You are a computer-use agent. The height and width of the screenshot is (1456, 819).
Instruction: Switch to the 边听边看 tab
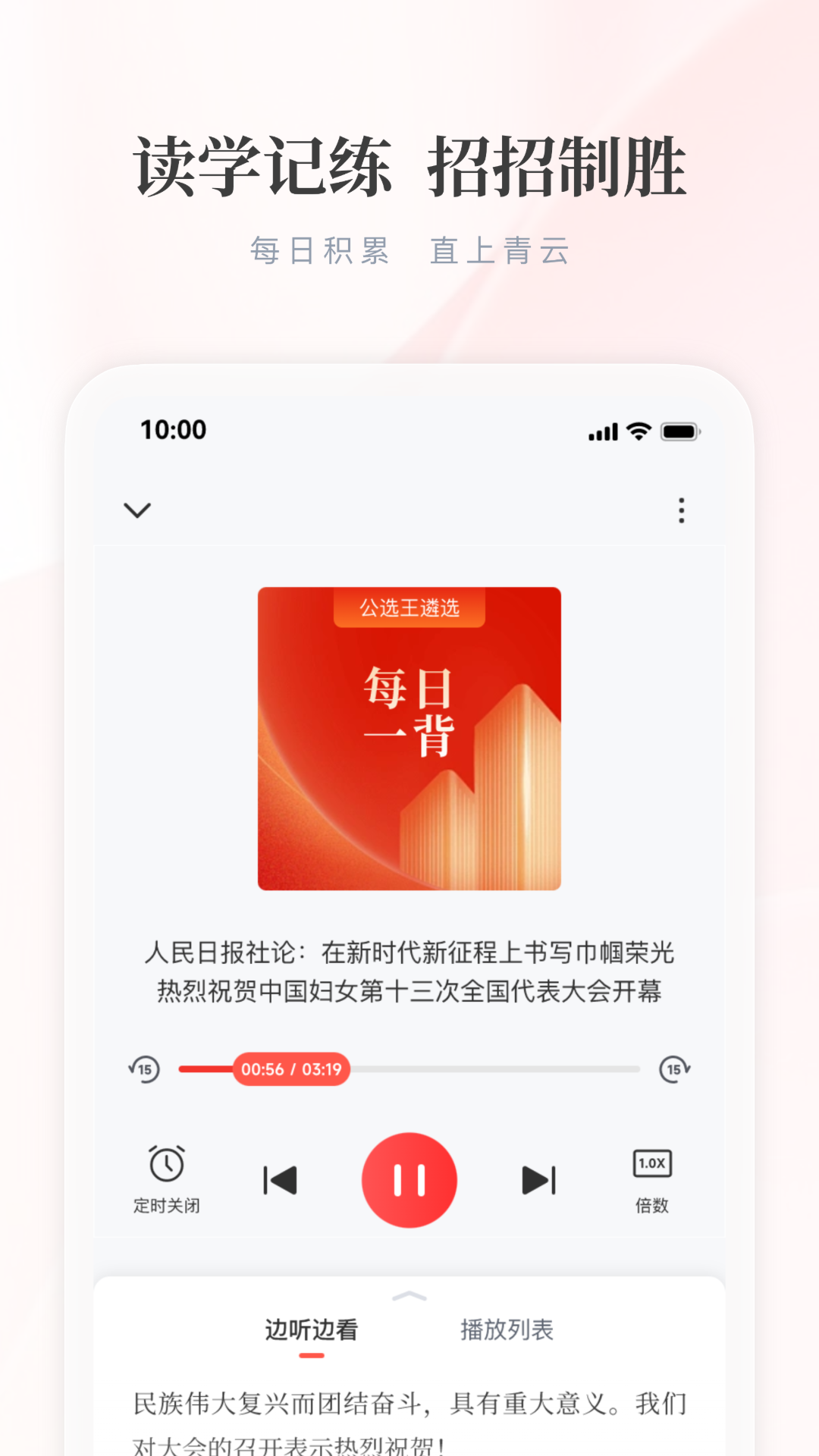click(311, 1331)
